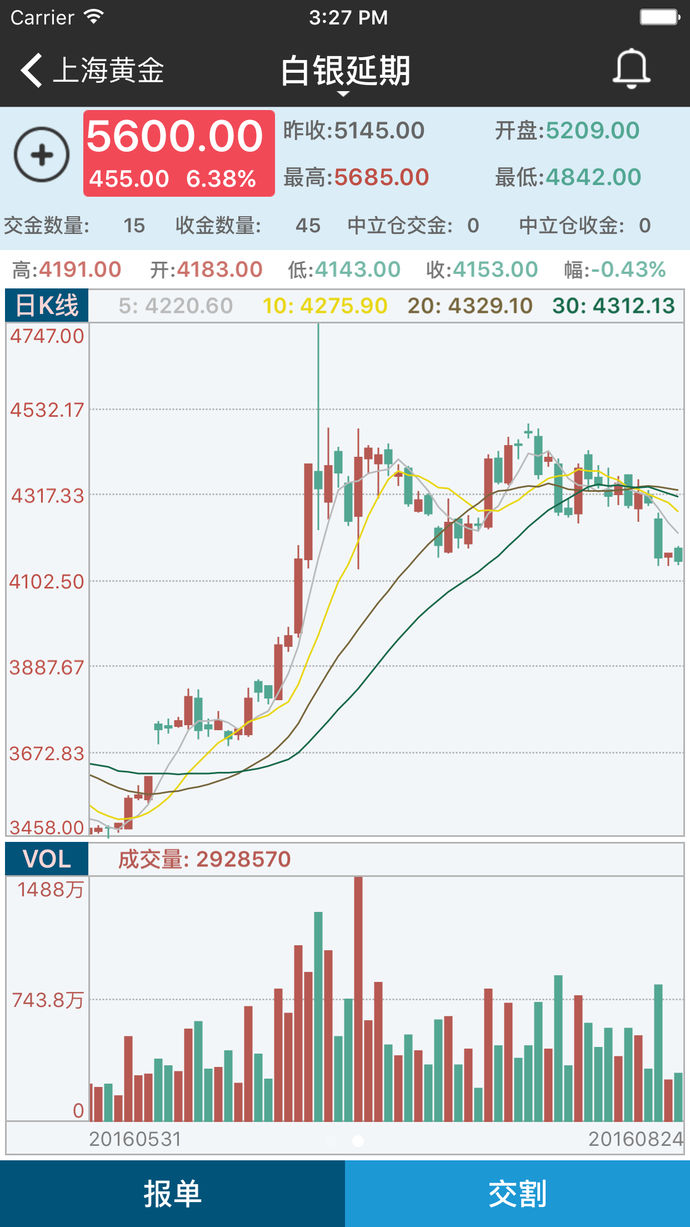Open the 白银延期 contract dropdown
The height and width of the screenshot is (1227, 690).
pyautogui.click(x=345, y=73)
